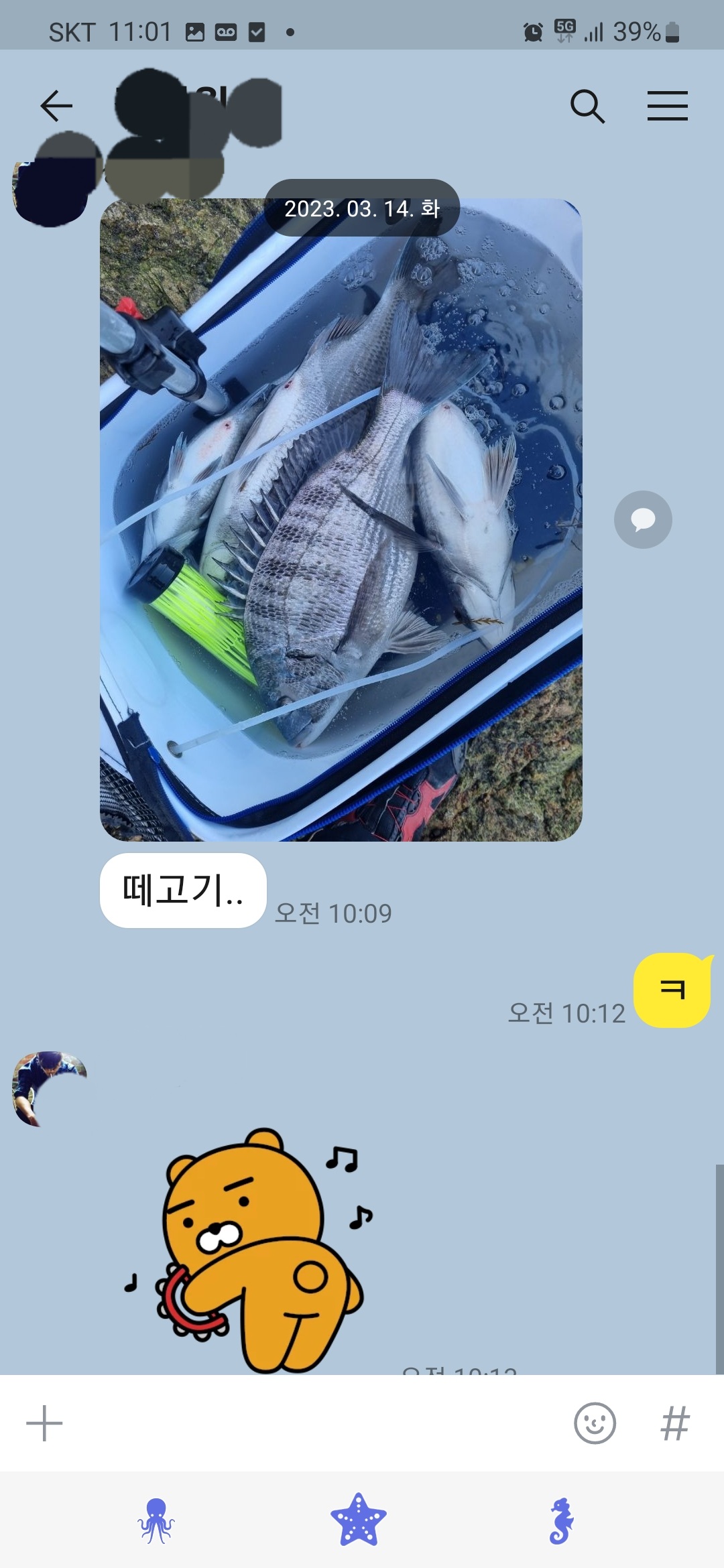
Task: Focus the message input field
Action: pos(315,1423)
